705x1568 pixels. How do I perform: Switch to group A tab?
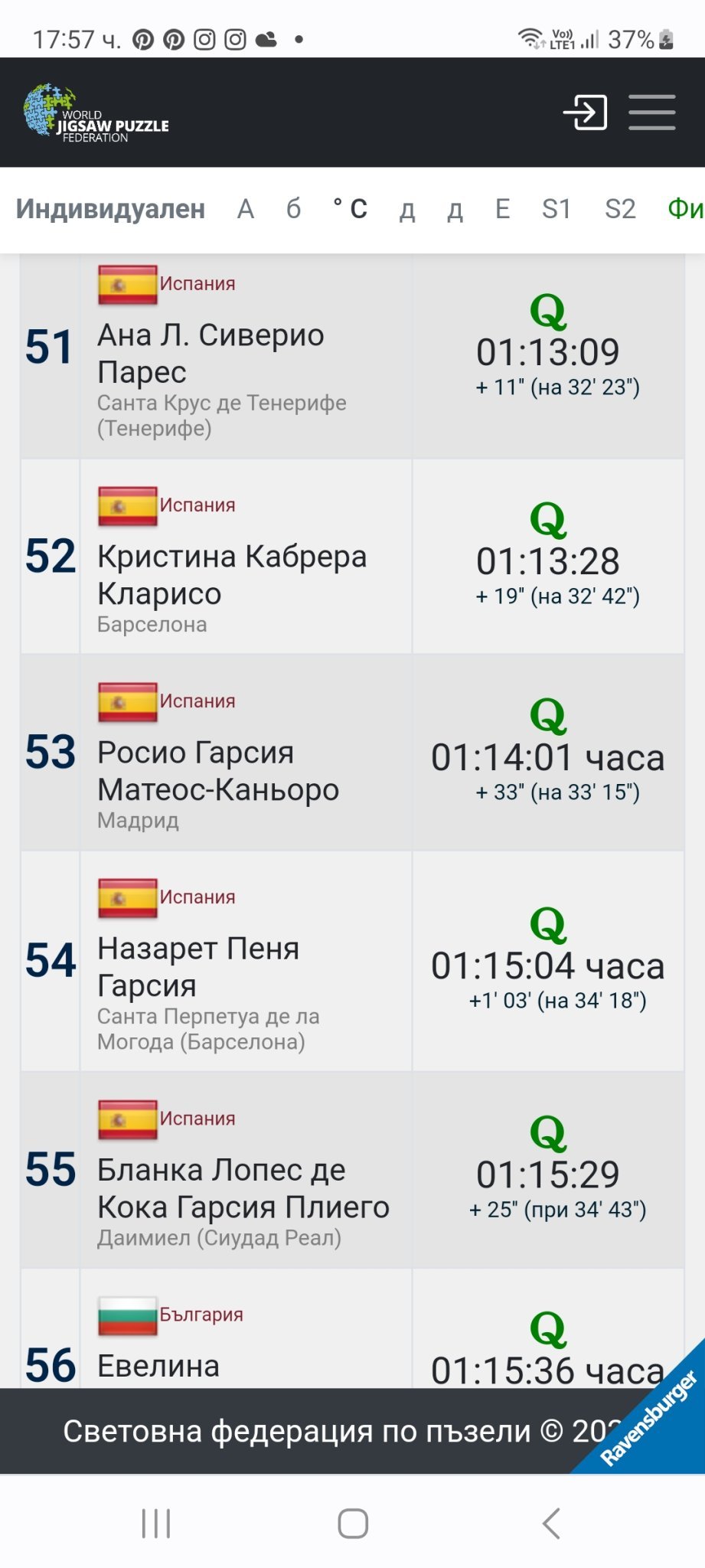(x=245, y=209)
